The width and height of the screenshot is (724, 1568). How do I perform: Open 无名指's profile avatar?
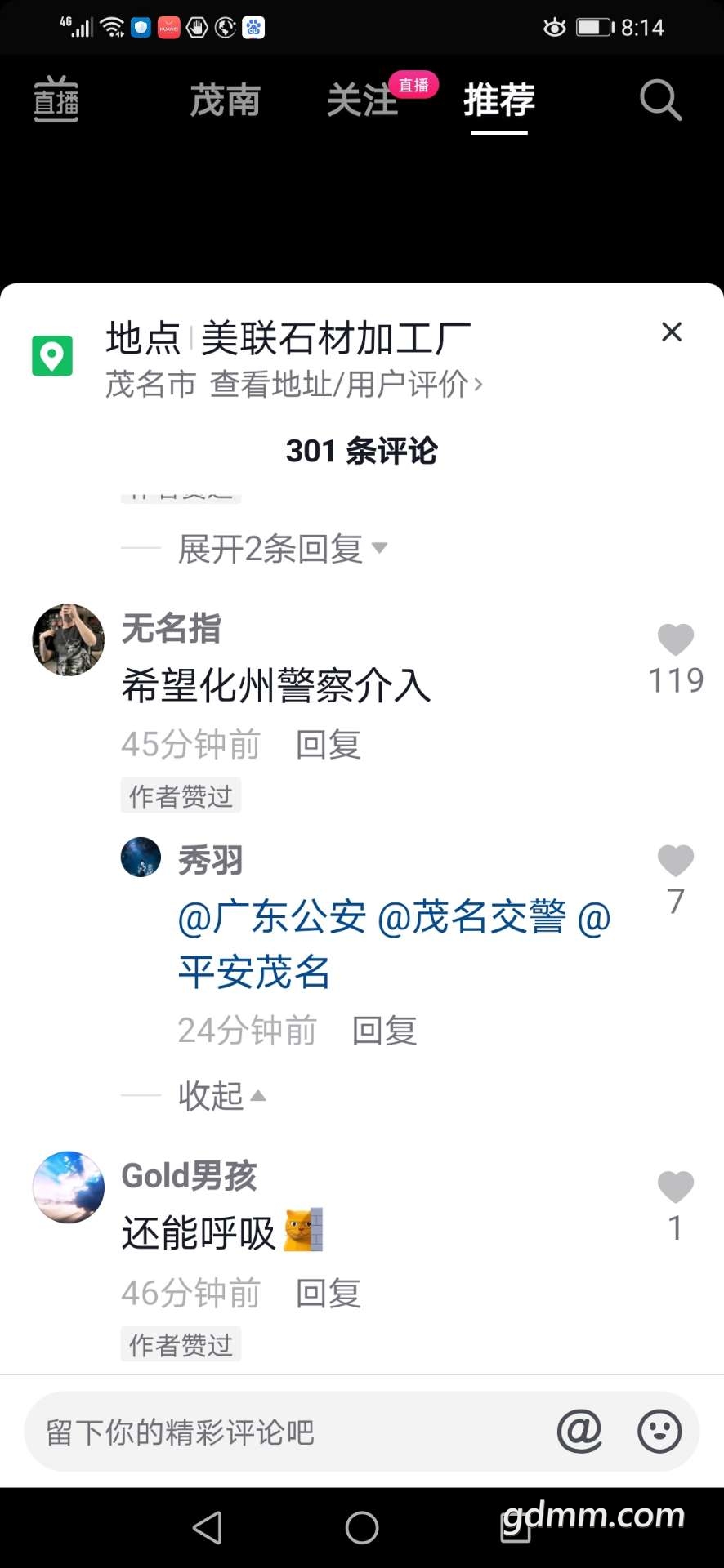tap(68, 639)
